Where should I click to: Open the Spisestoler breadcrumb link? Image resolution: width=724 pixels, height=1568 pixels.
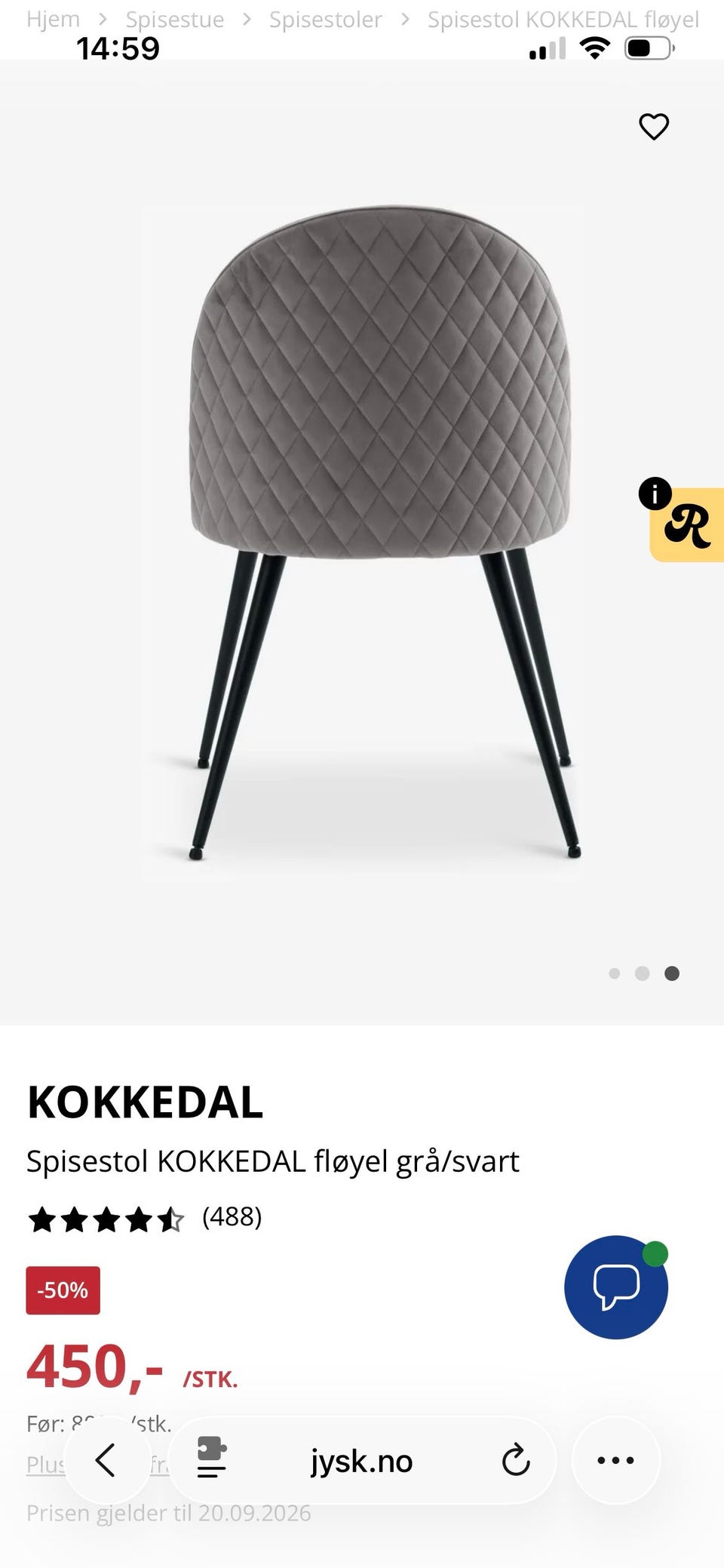[325, 20]
